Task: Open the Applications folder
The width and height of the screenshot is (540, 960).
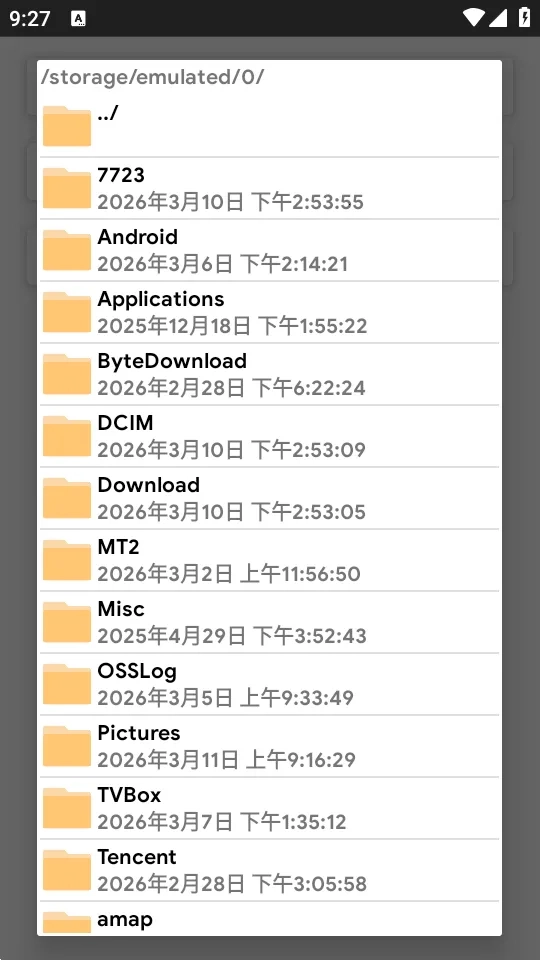Action: pos(269,312)
